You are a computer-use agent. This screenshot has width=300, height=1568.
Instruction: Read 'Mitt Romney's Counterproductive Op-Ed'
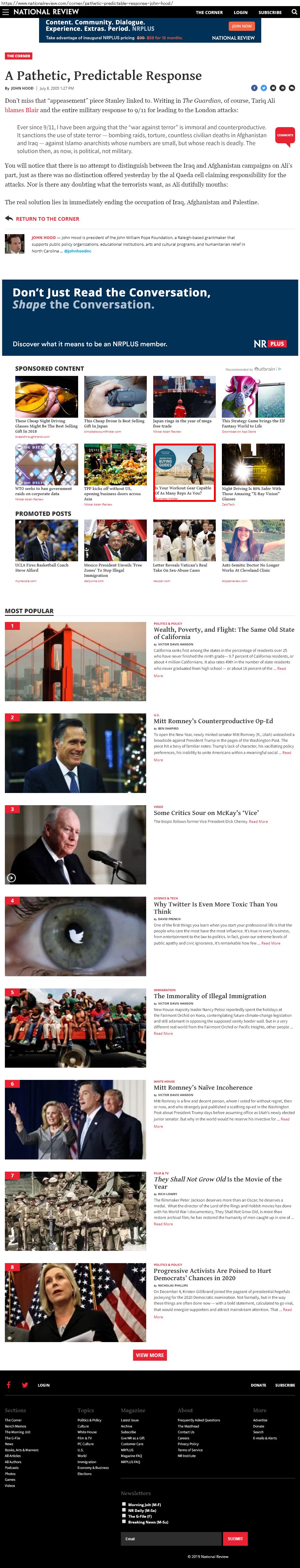[x=213, y=721]
